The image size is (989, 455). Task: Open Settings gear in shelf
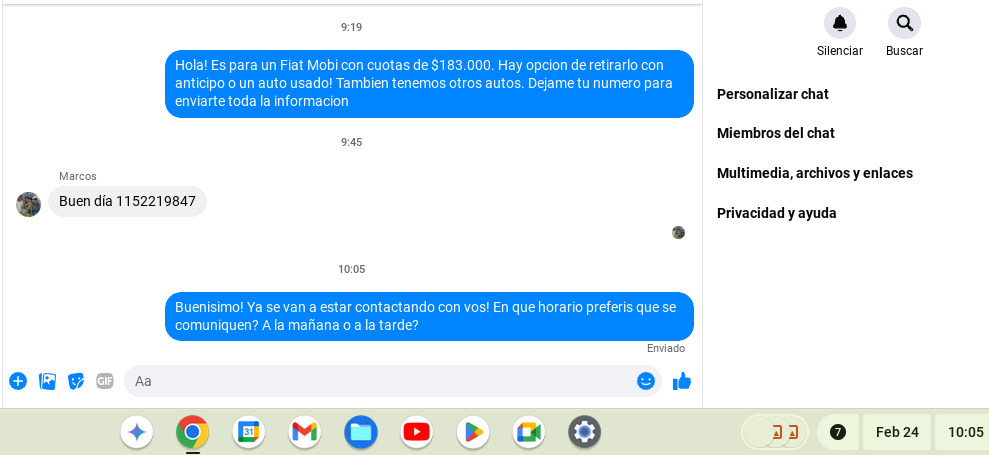point(585,432)
